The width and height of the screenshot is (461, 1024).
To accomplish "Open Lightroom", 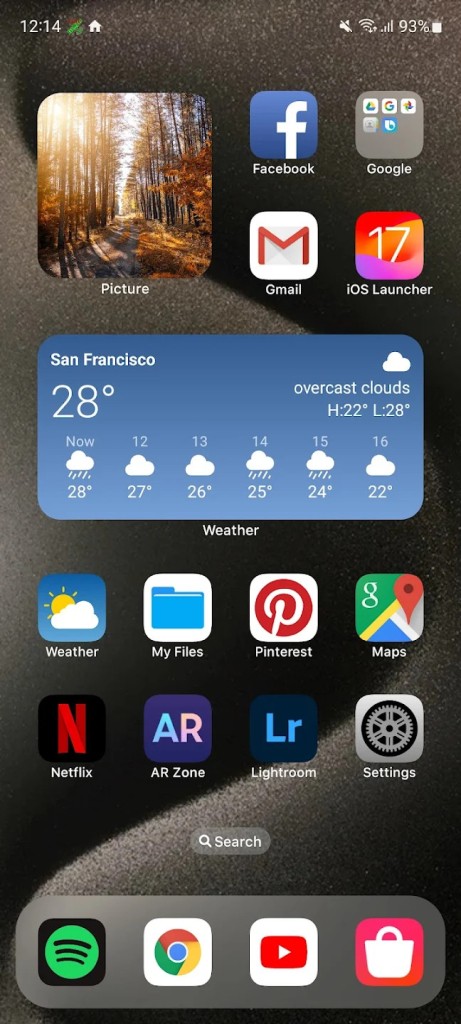I will click(x=283, y=729).
